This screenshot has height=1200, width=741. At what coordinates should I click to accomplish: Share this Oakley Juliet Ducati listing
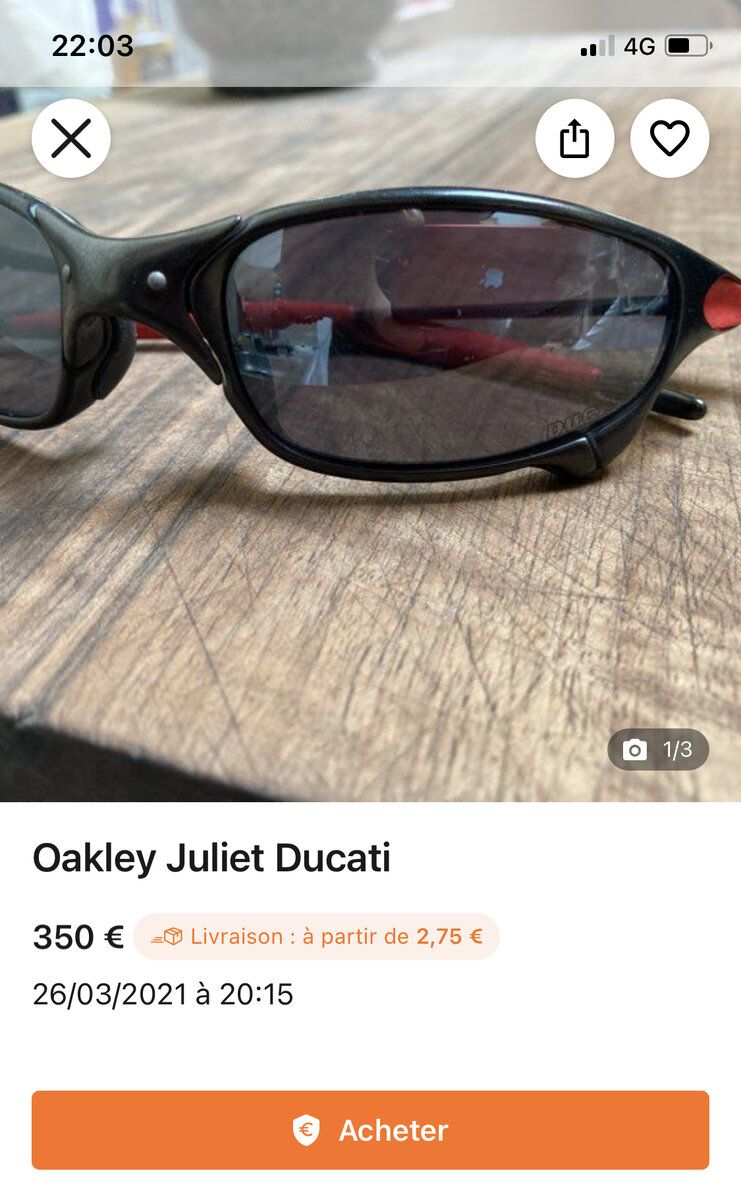pyautogui.click(x=574, y=139)
